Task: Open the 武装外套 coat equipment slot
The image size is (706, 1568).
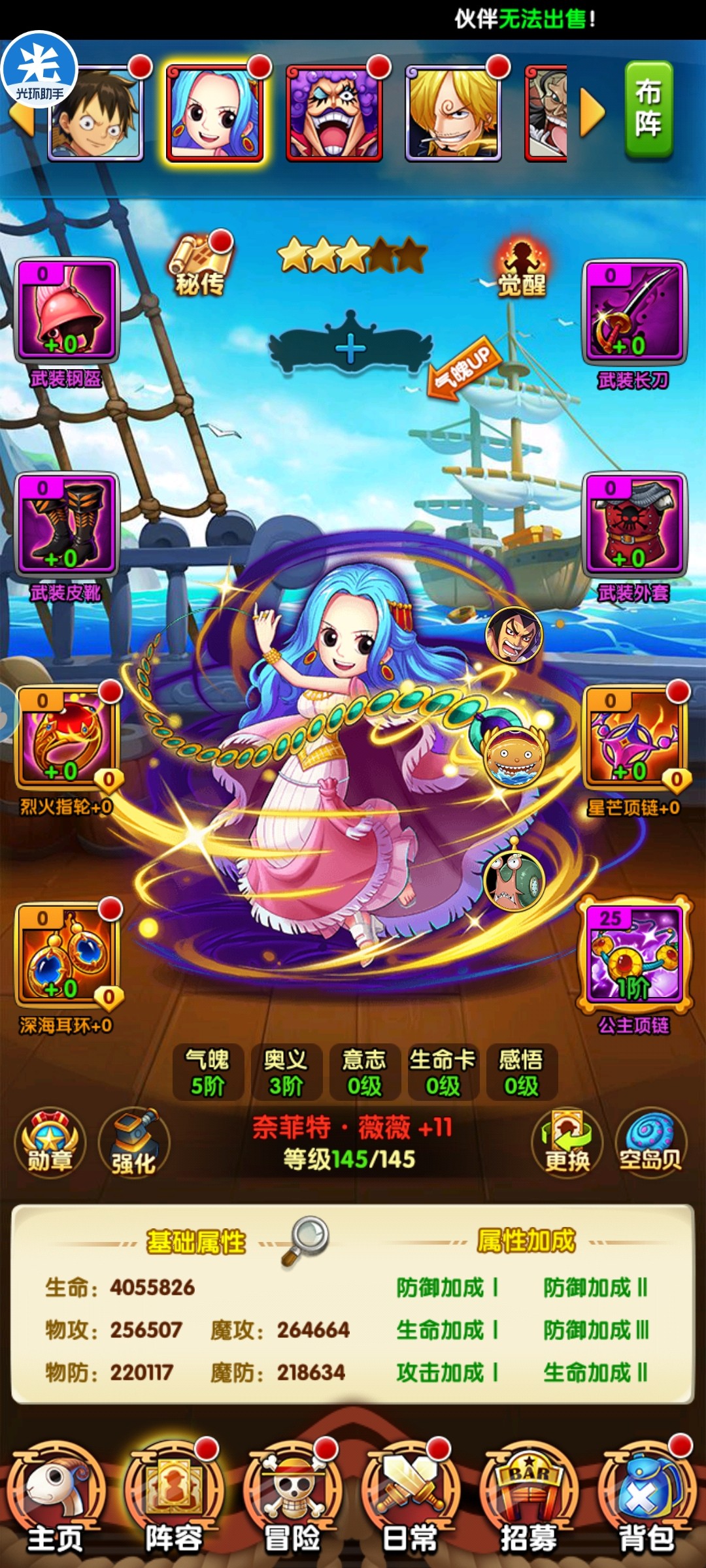Action: click(x=634, y=525)
